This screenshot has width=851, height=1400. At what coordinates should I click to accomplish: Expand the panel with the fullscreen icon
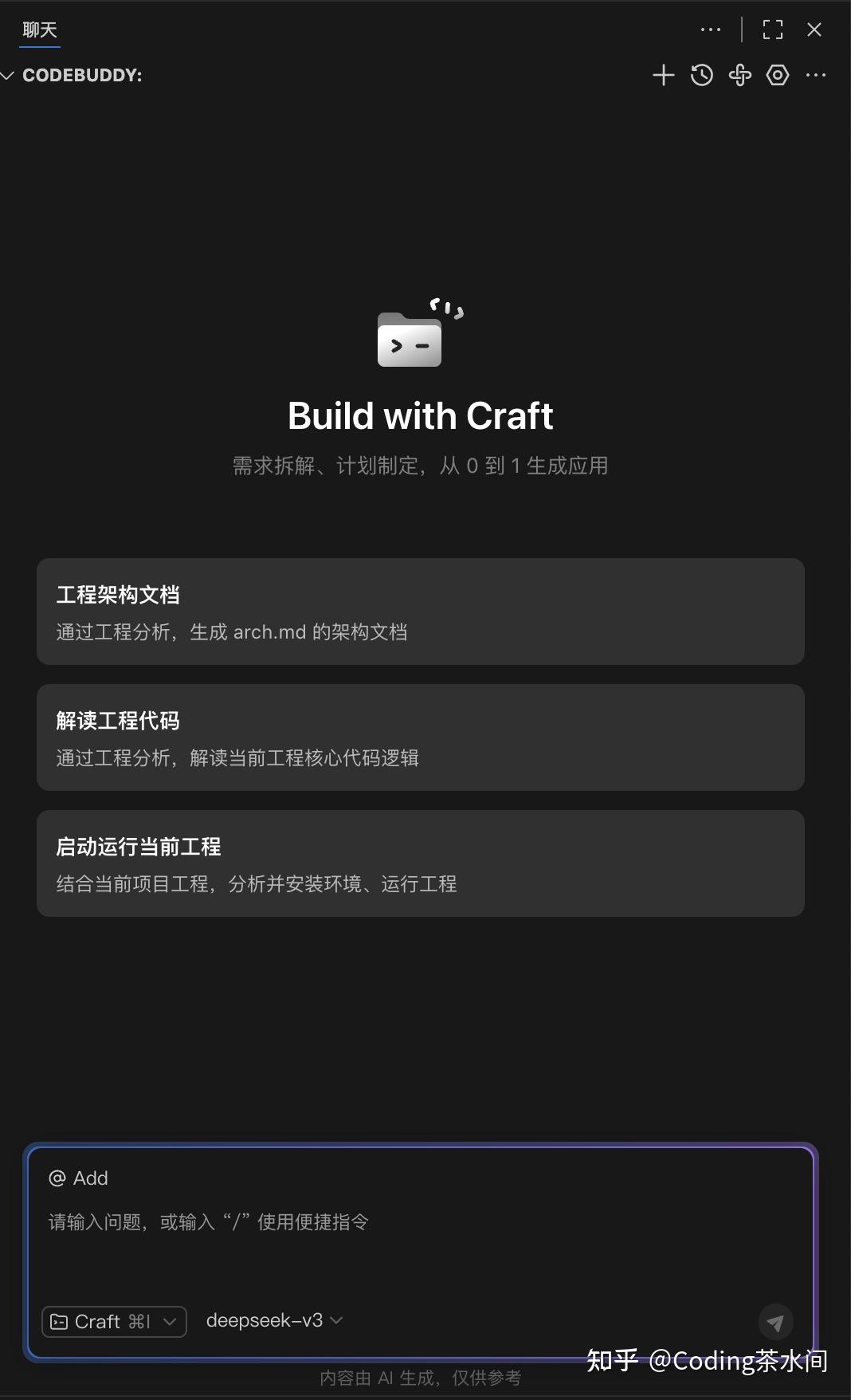[x=771, y=29]
